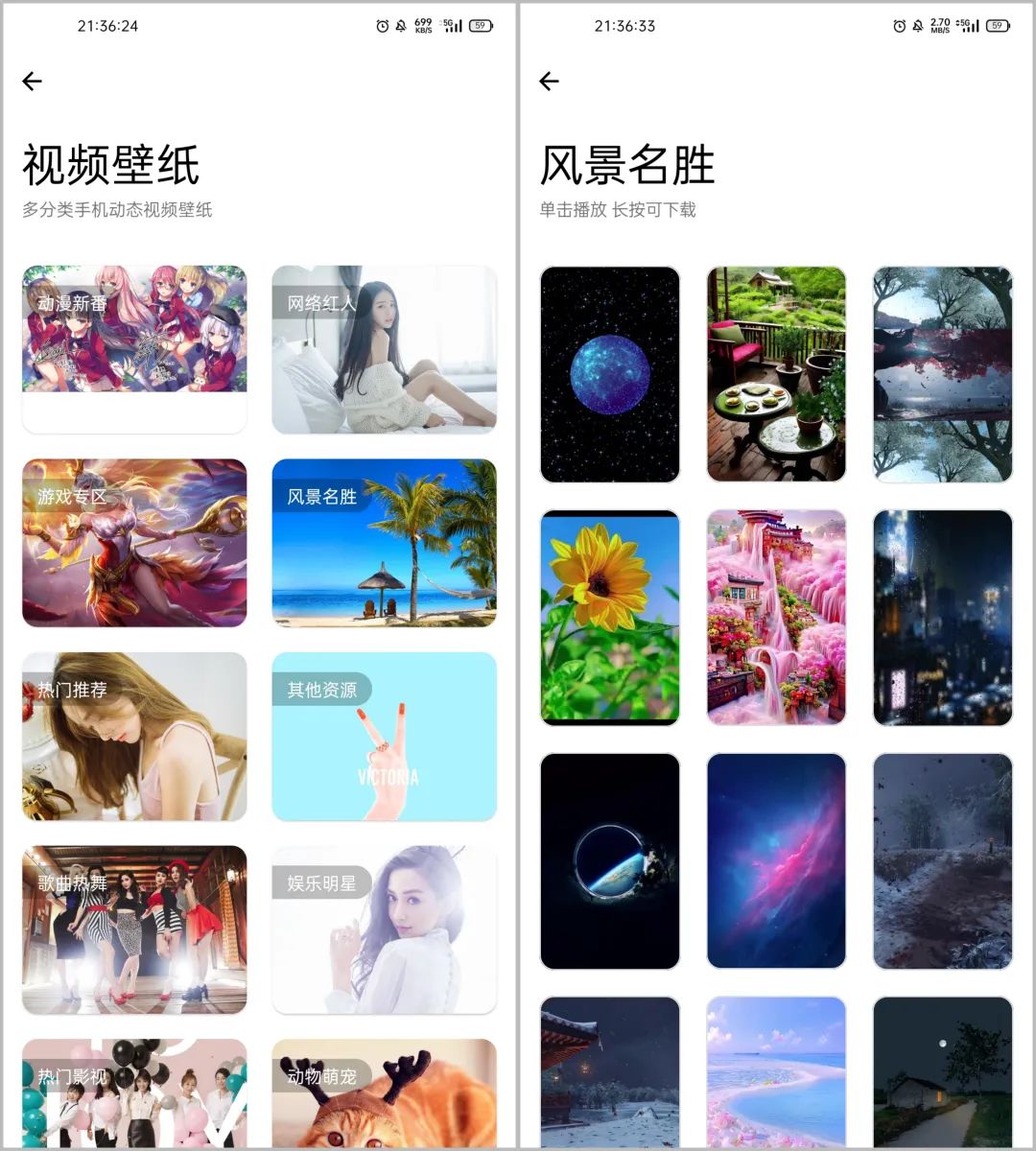Open the 风景名胜 category card
Screen dimensions: 1036x1151
tap(384, 543)
